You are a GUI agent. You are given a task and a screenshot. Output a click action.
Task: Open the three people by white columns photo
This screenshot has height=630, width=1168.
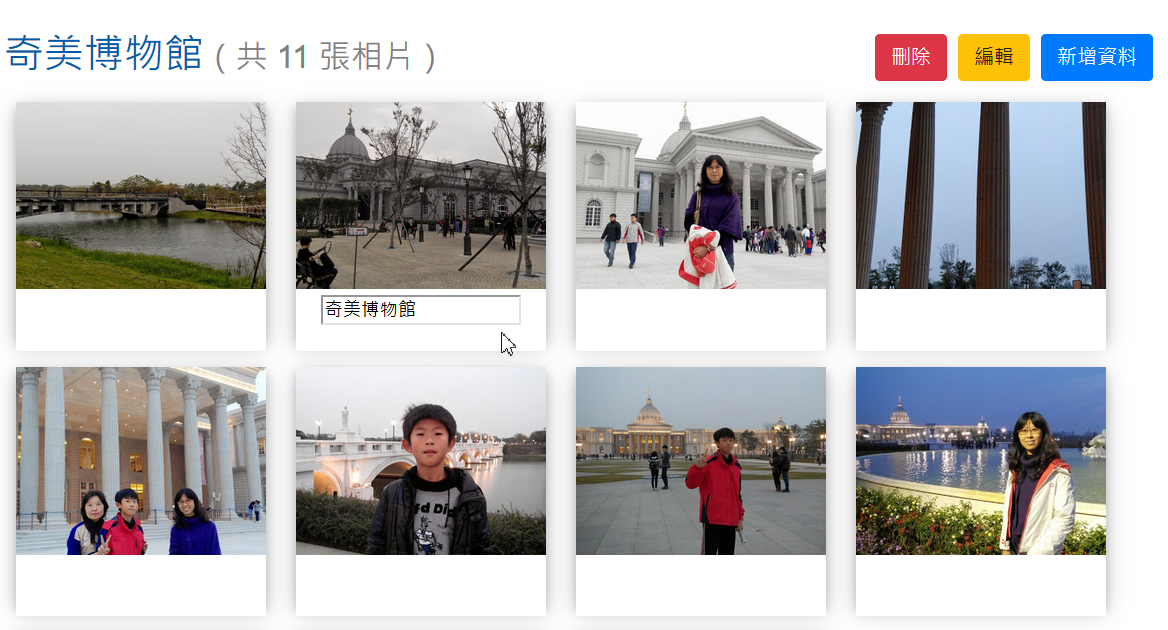[141, 461]
